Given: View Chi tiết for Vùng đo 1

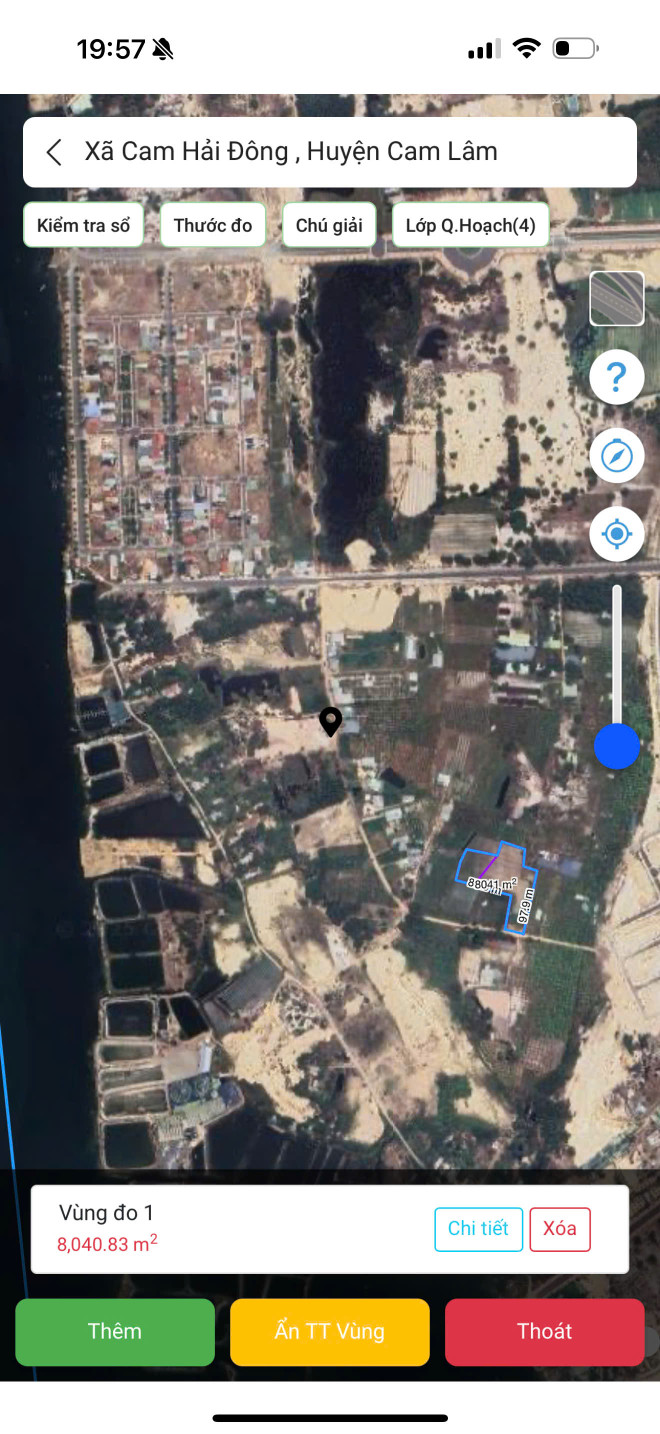Looking at the screenshot, I should pyautogui.click(x=478, y=1229).
